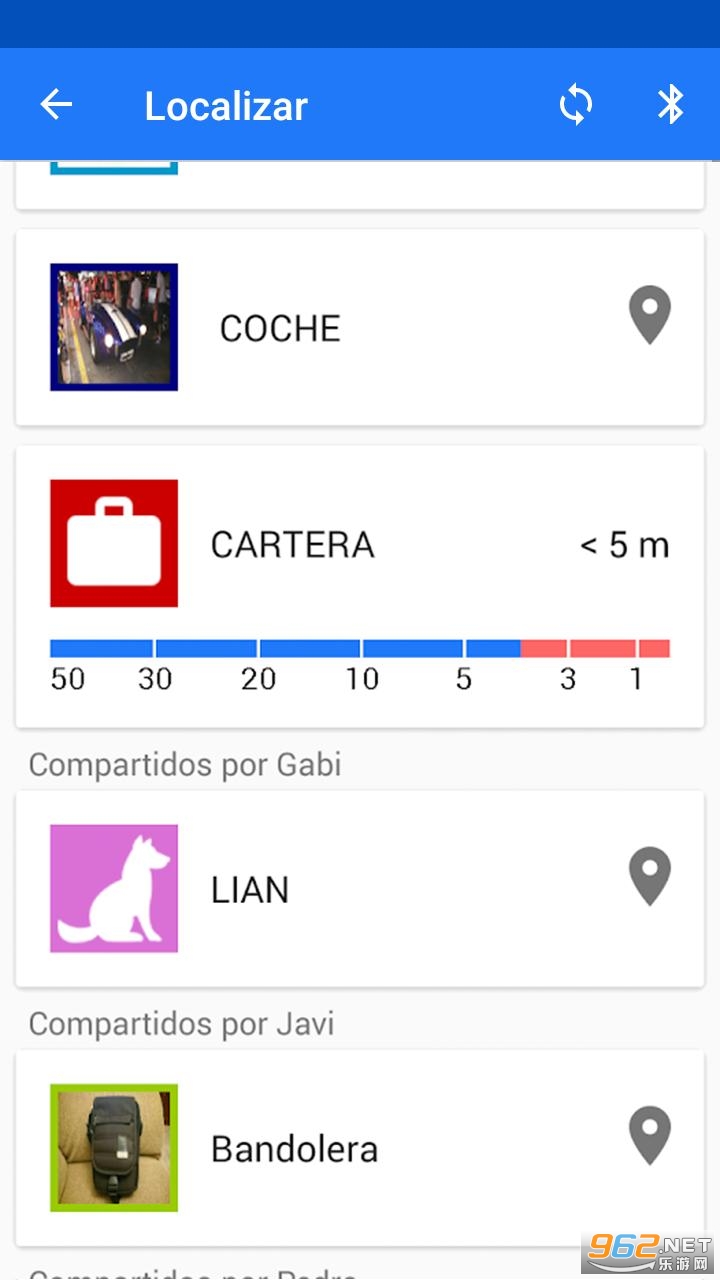Open the Bluetooth icon in toolbar
This screenshot has width=720, height=1280.
670,105
